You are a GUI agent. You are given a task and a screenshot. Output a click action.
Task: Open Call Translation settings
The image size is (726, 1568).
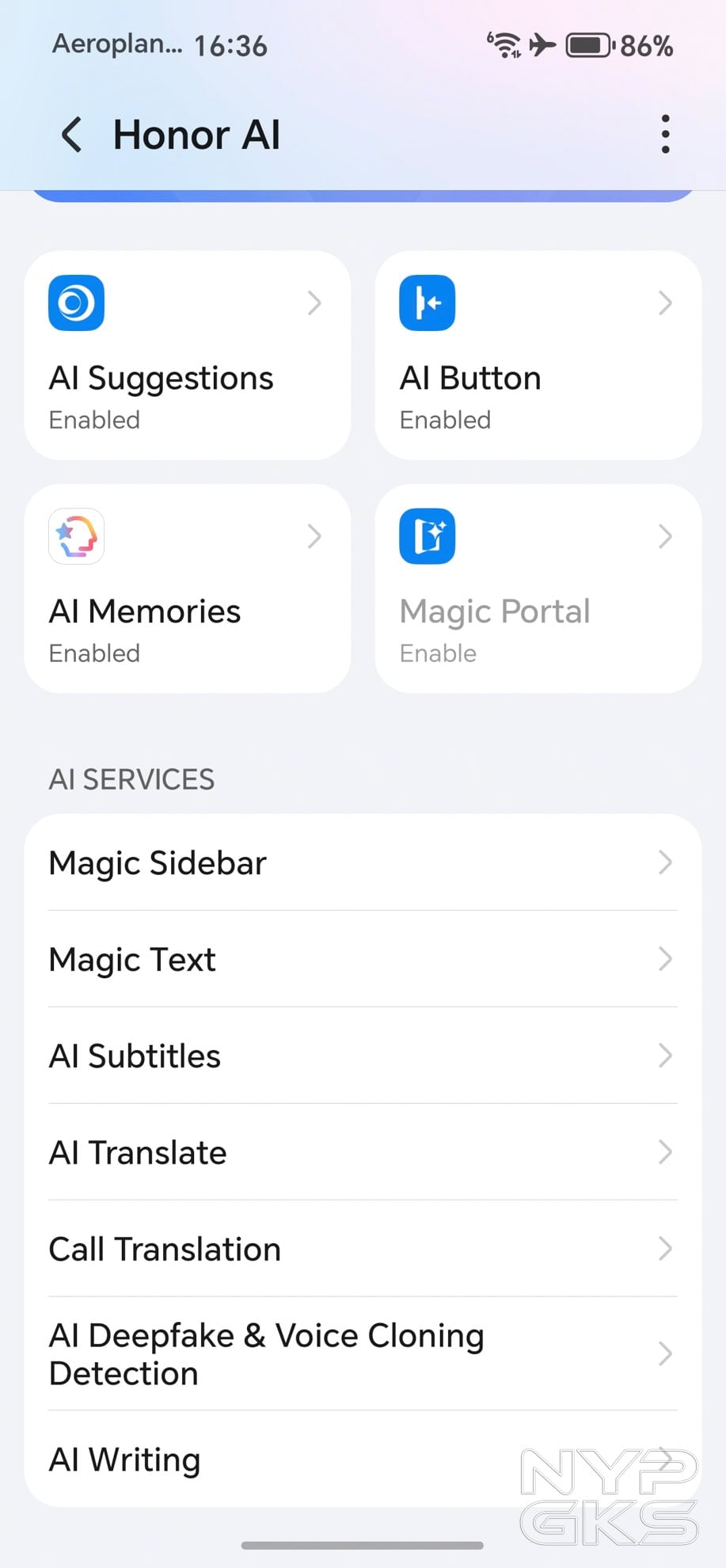click(363, 1249)
